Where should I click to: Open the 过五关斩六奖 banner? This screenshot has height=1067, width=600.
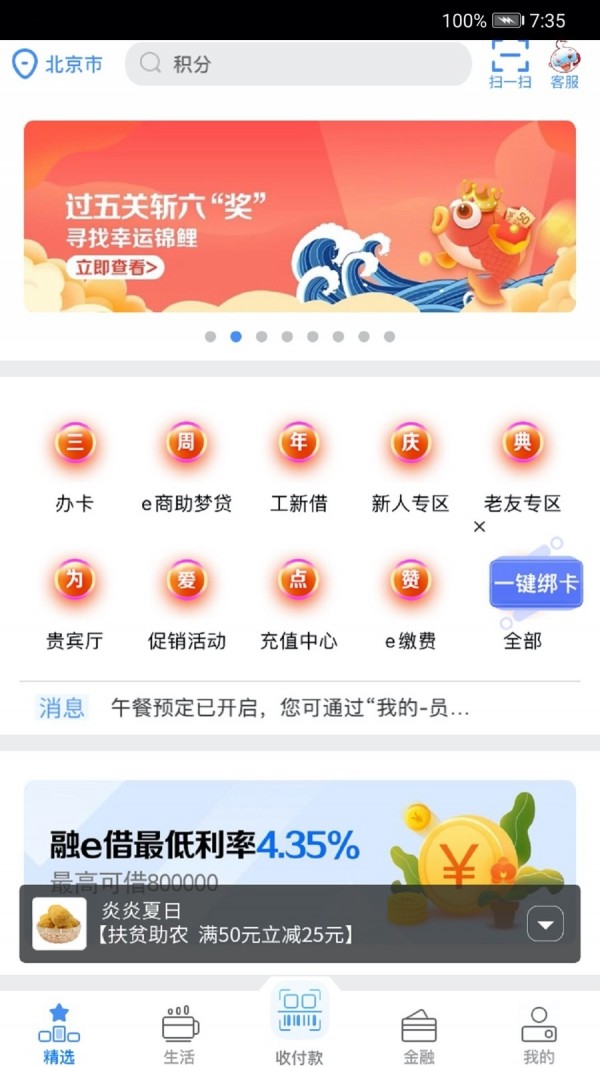(x=300, y=216)
